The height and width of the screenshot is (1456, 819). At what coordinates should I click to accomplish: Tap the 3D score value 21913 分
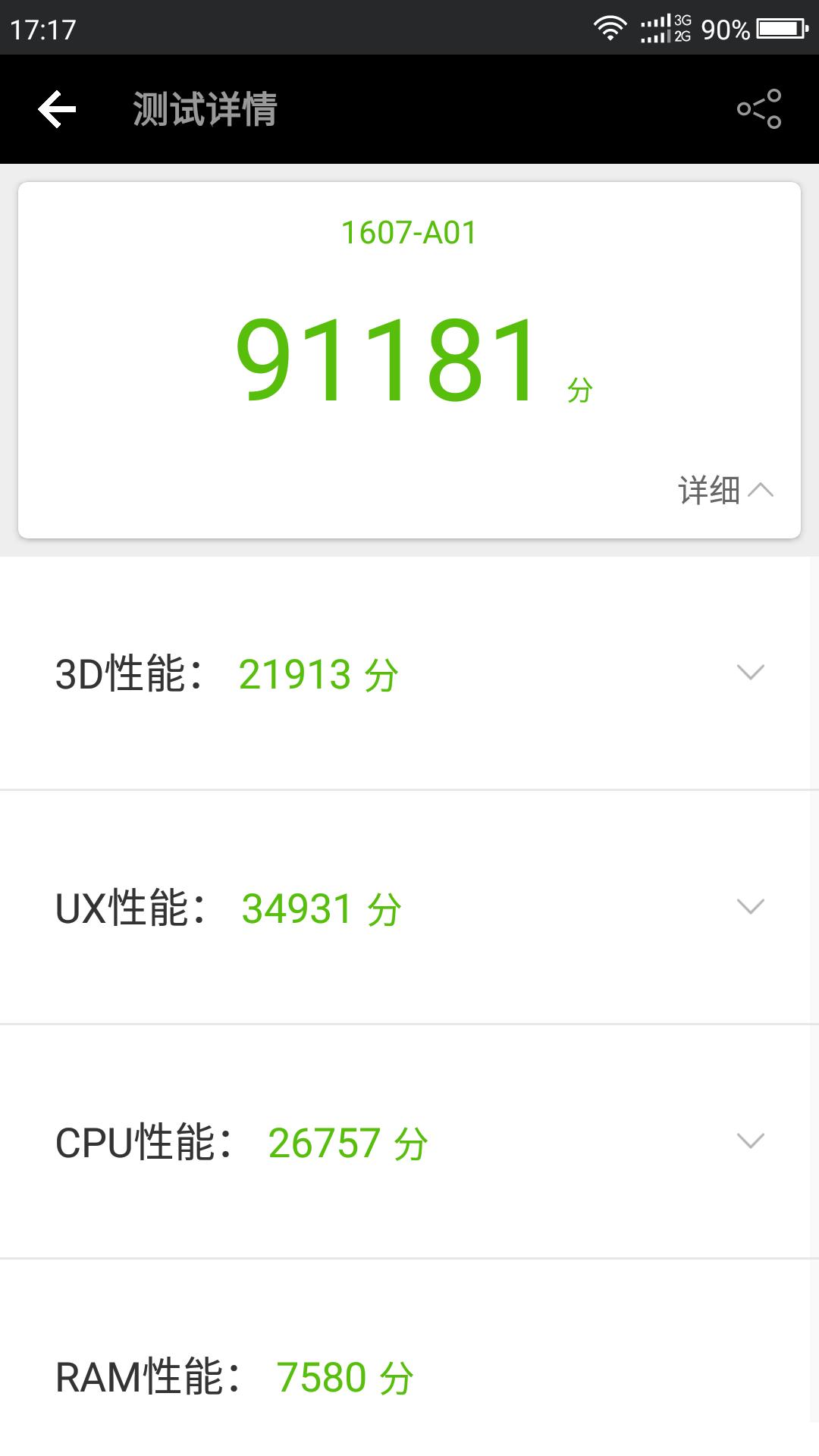pyautogui.click(x=318, y=674)
